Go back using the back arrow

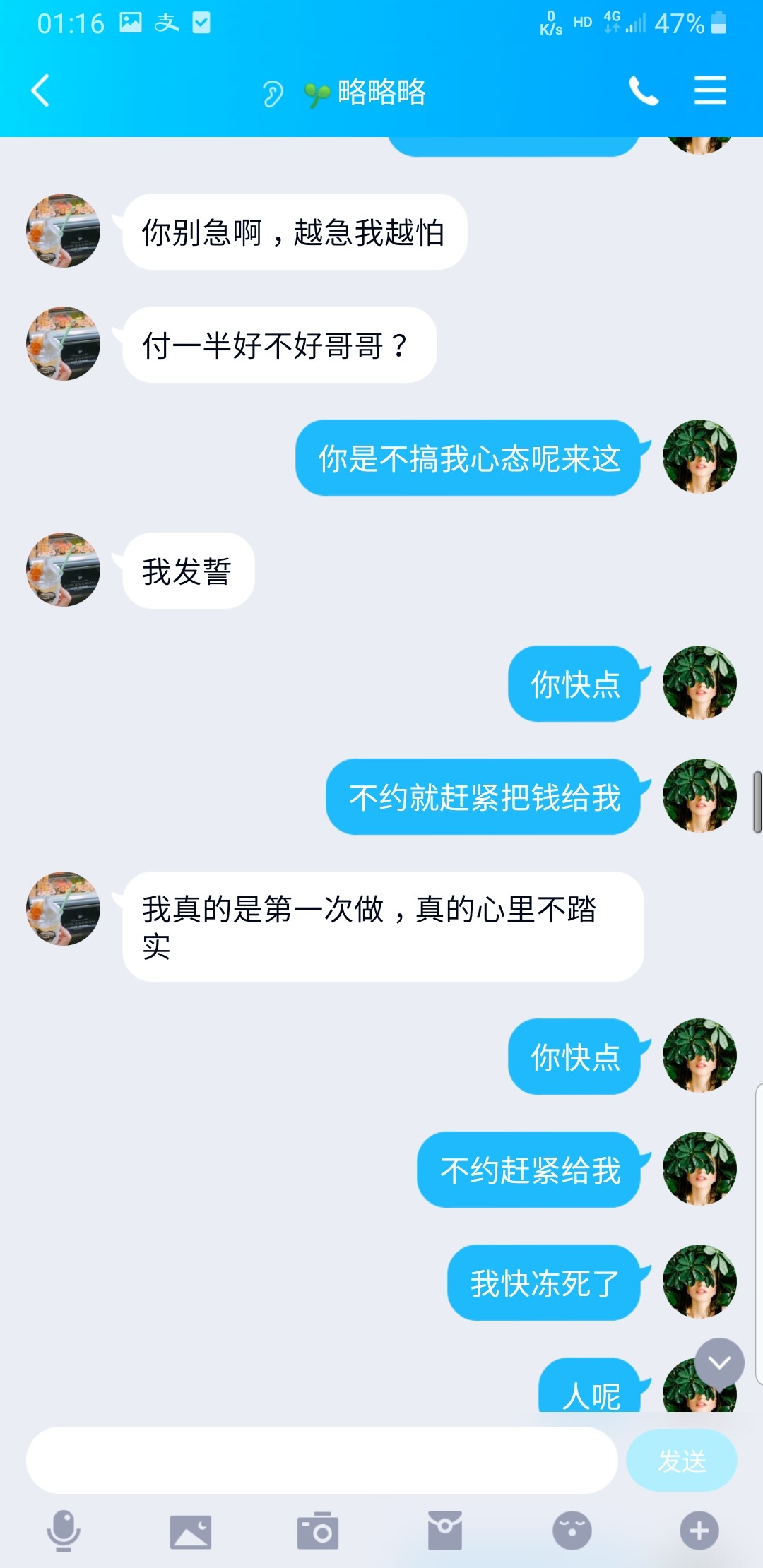coord(40,90)
